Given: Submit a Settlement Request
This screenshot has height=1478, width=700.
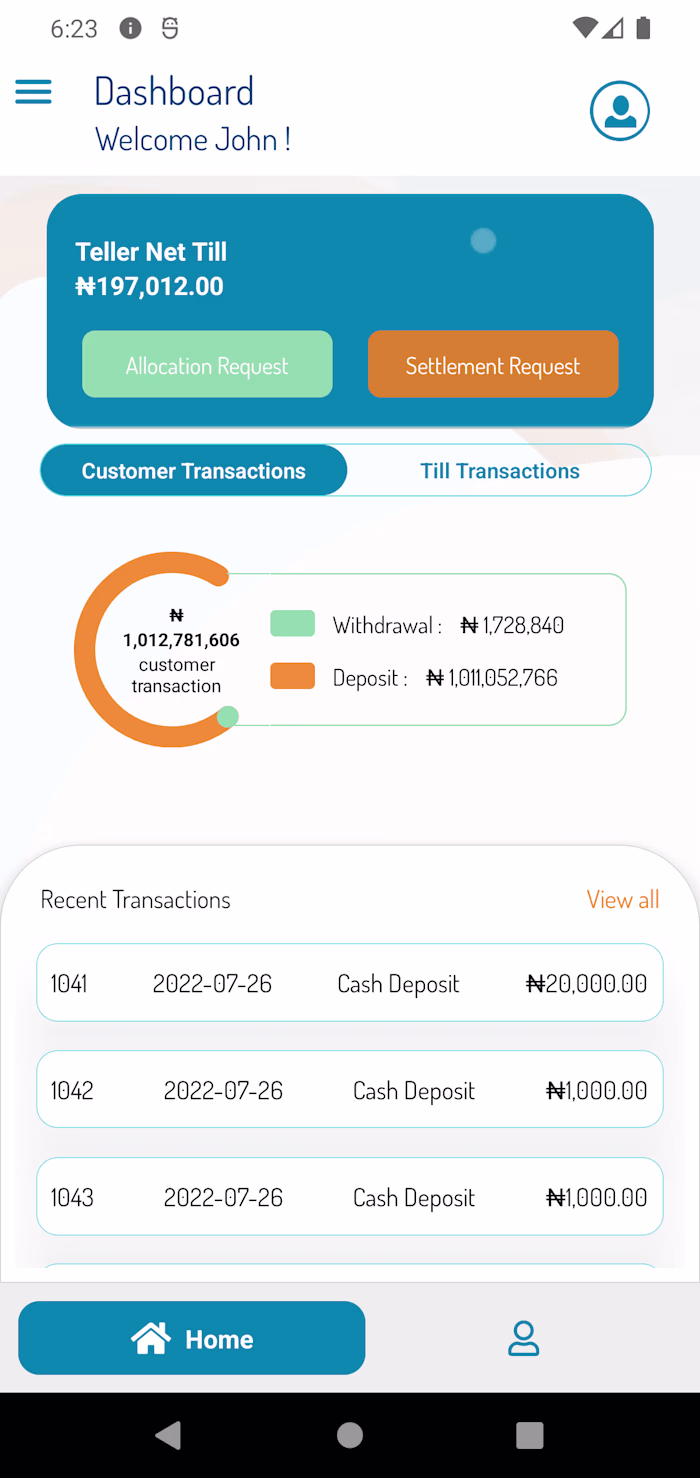Looking at the screenshot, I should [493, 365].
